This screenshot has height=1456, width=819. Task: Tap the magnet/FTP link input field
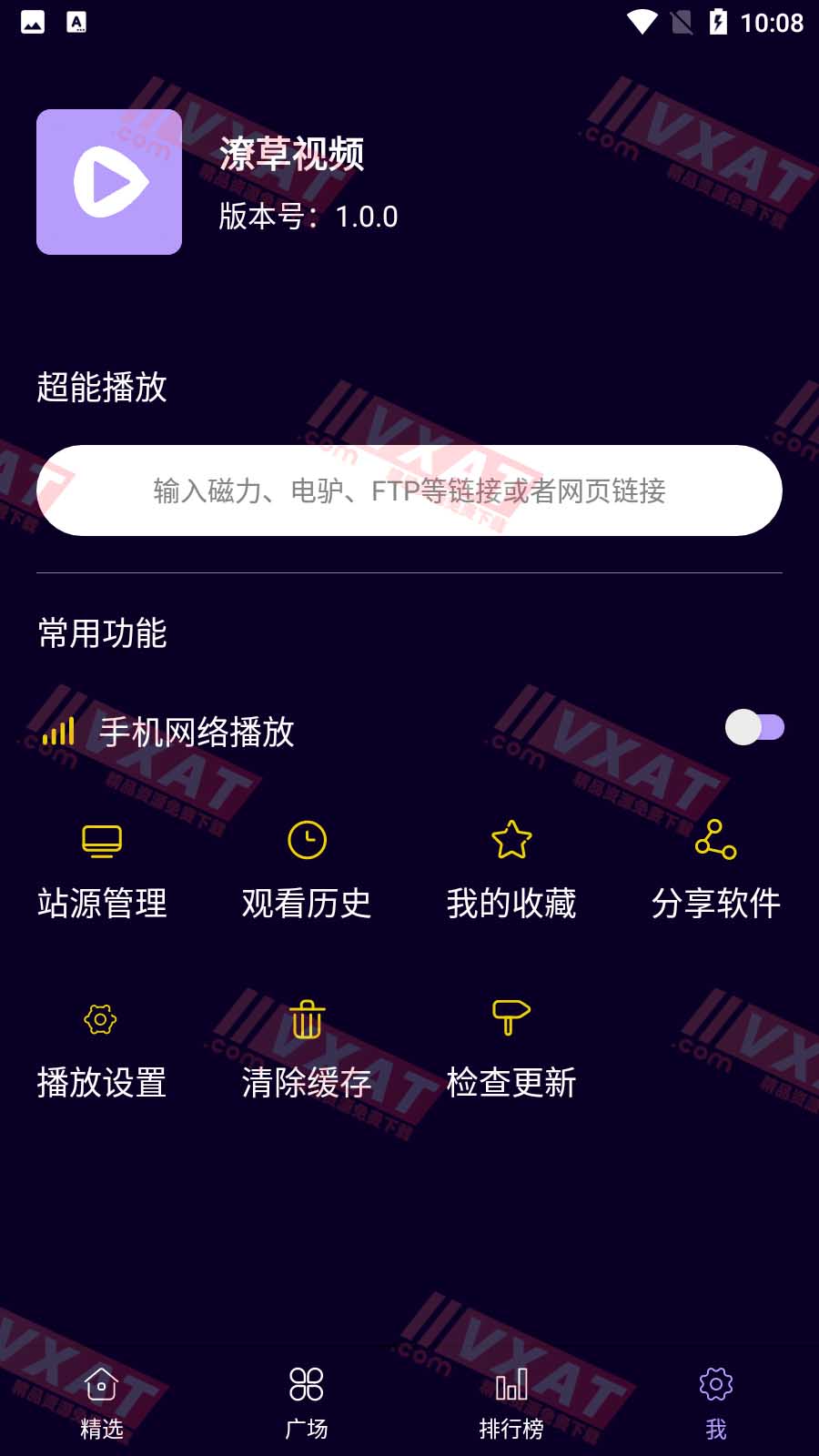[409, 490]
